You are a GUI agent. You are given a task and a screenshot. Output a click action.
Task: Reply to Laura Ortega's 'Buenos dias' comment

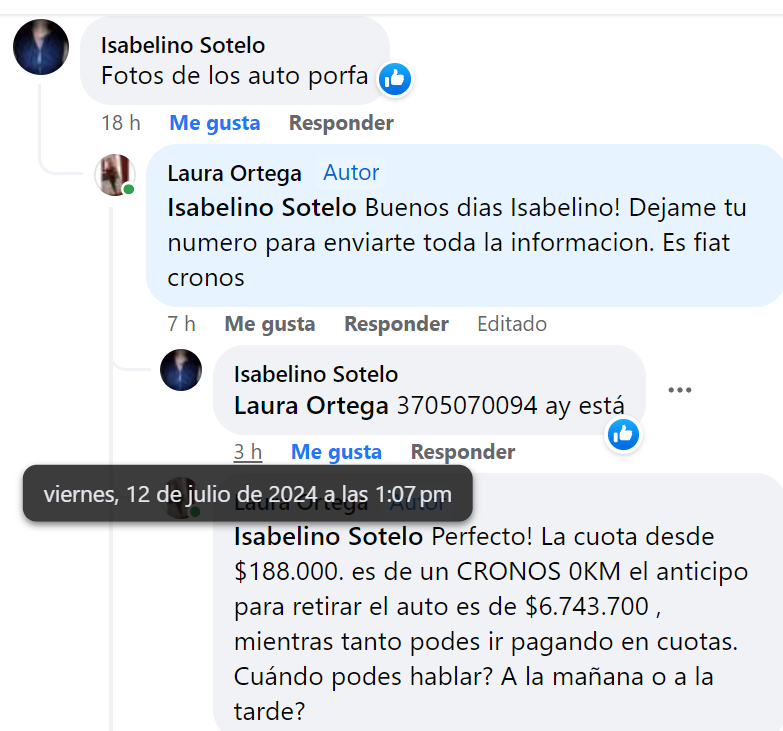click(396, 324)
